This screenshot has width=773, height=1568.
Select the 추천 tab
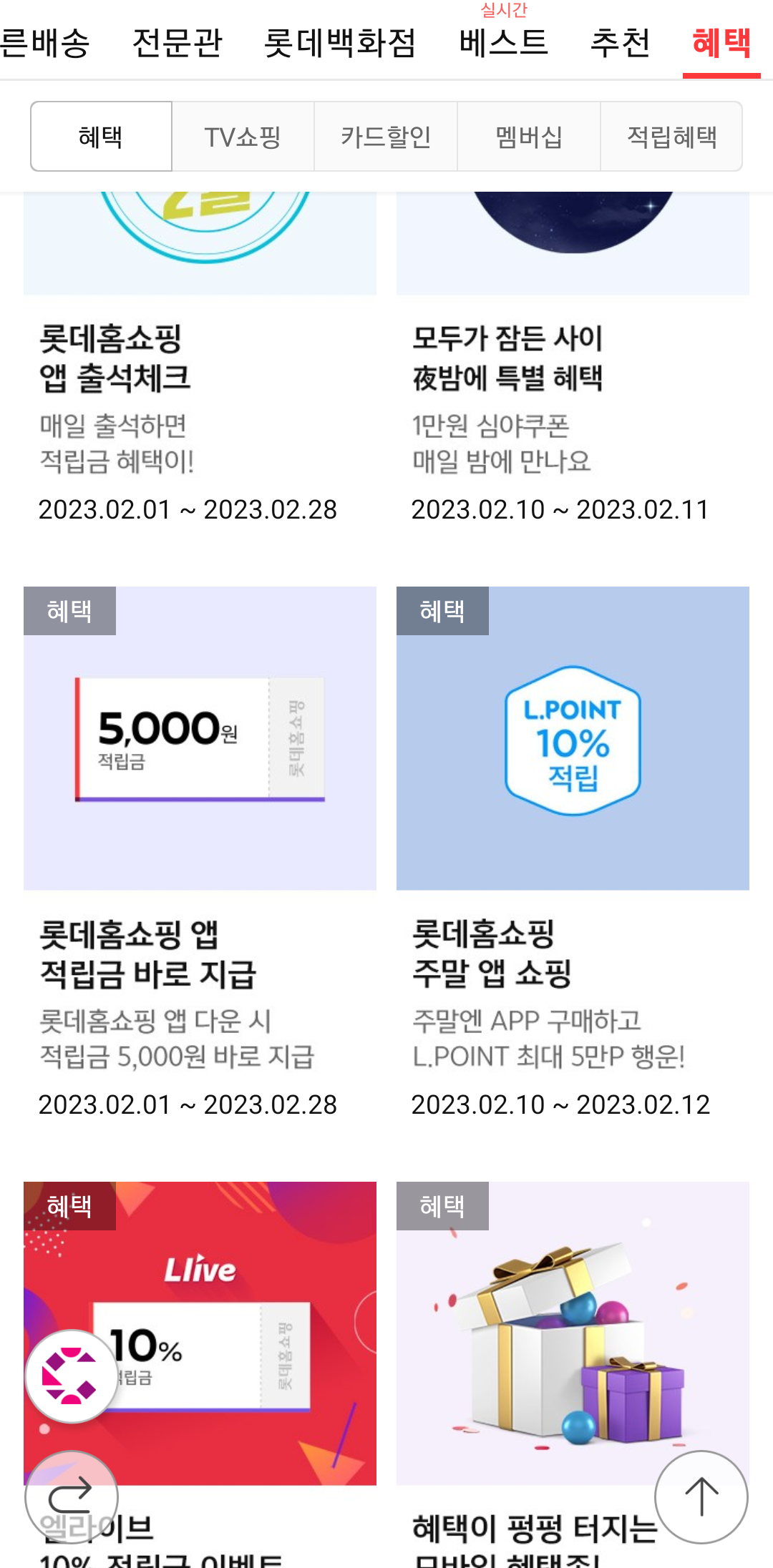pos(621,43)
